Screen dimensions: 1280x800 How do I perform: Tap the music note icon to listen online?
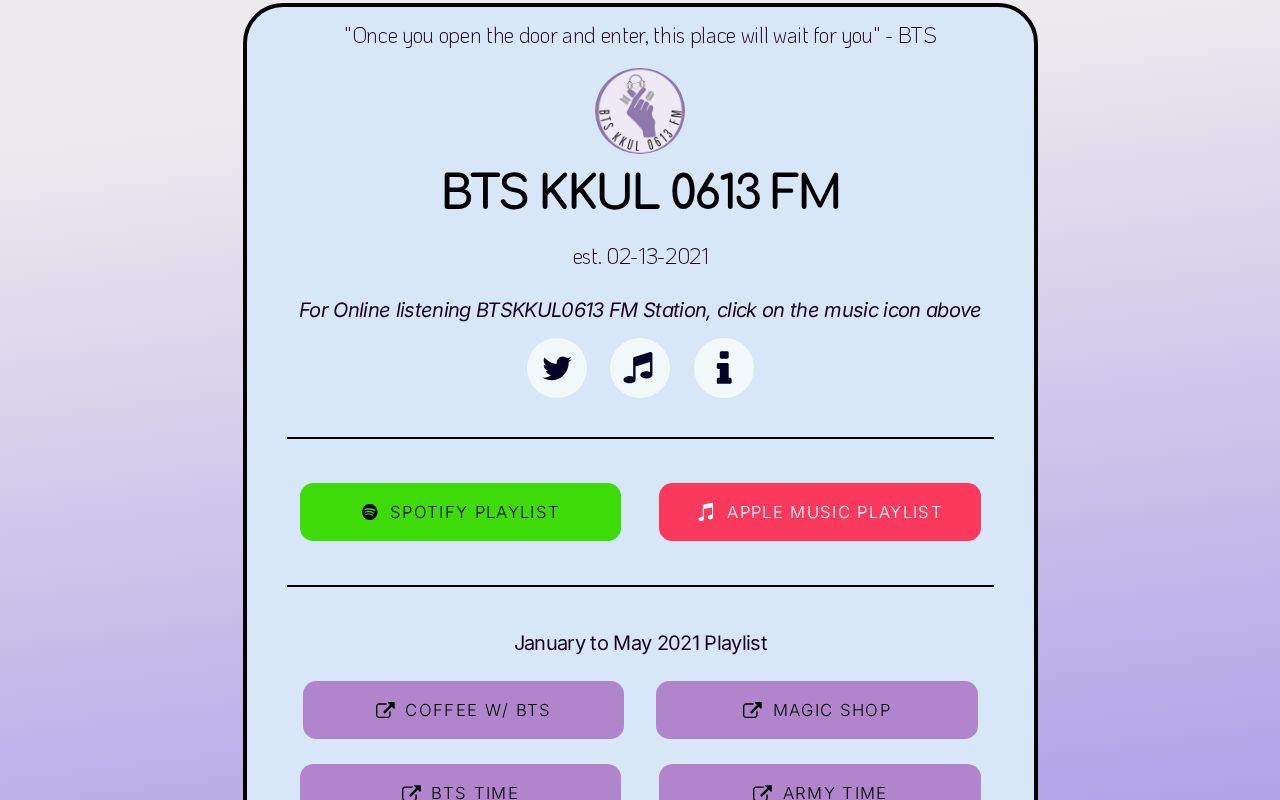(x=640, y=368)
